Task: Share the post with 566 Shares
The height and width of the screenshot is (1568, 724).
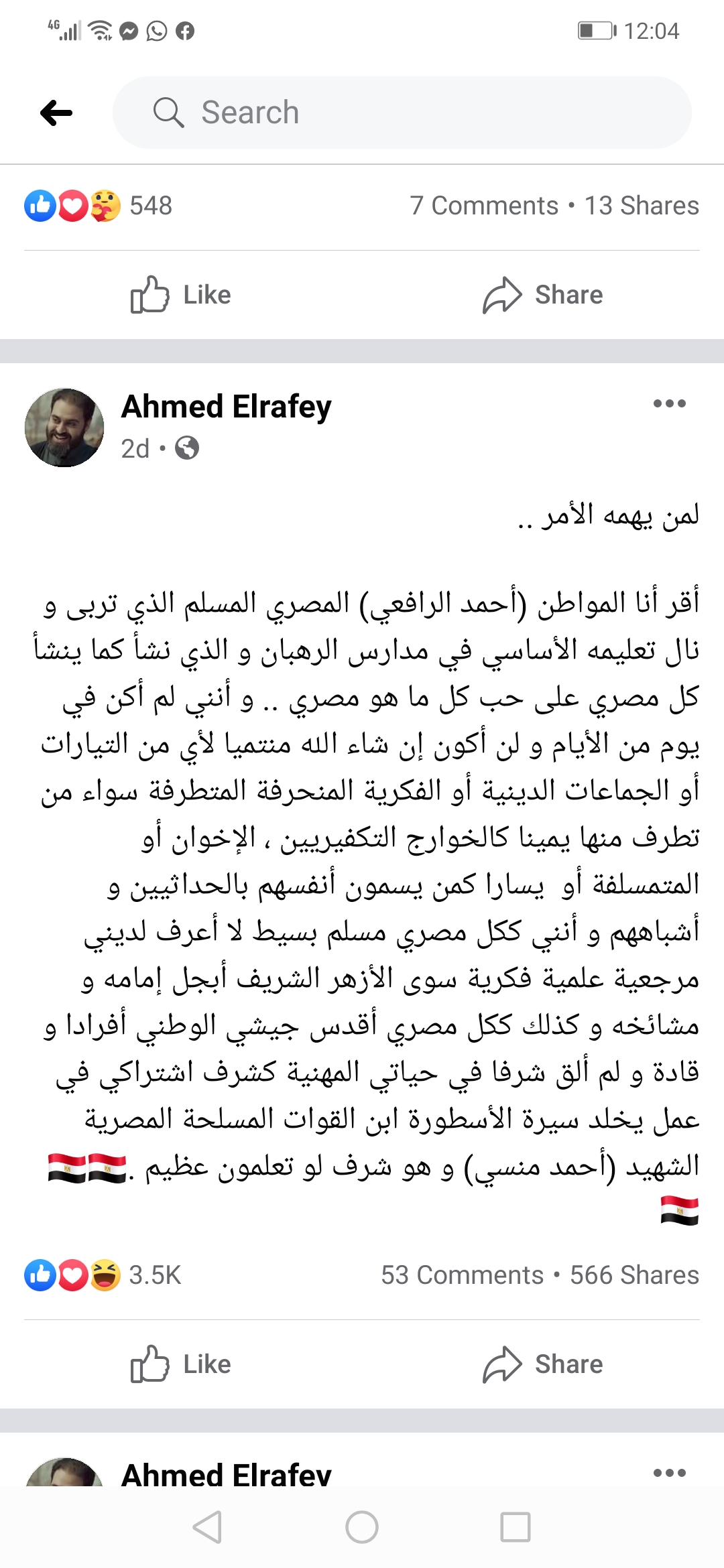Action: pyautogui.click(x=543, y=1364)
